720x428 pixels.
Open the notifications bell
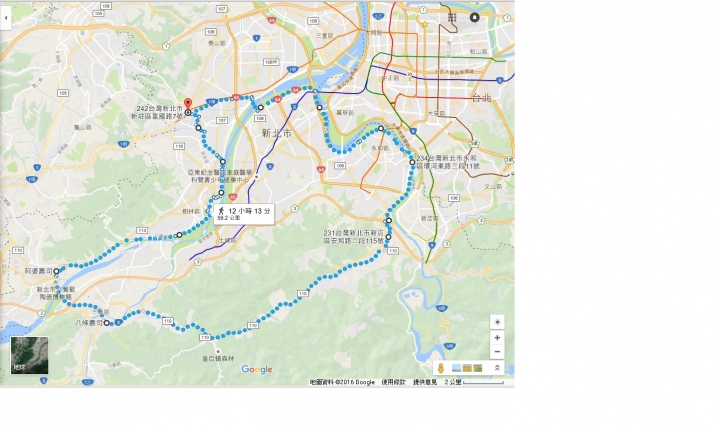[473, 18]
